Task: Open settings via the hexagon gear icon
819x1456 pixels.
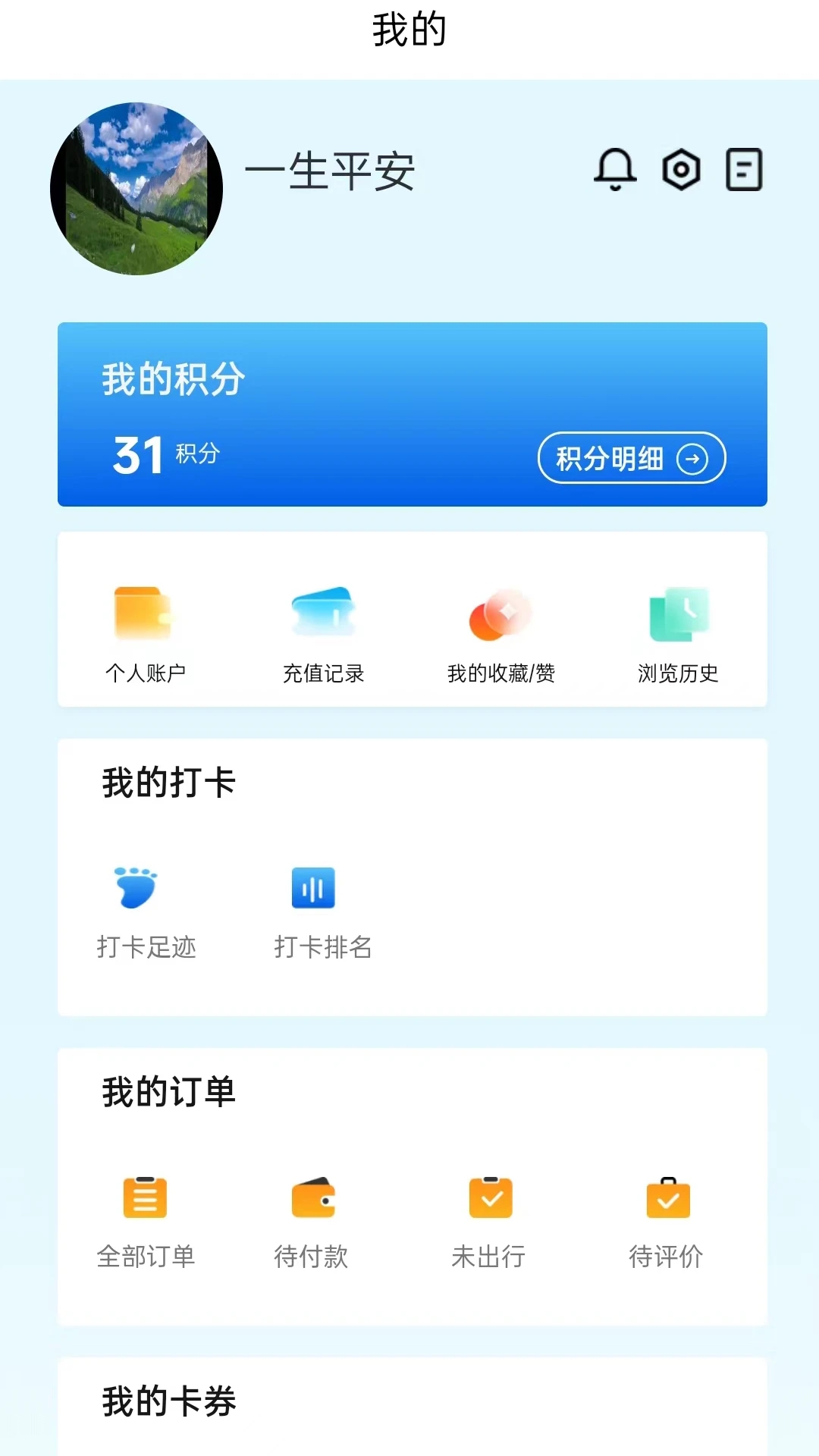Action: coord(681,169)
